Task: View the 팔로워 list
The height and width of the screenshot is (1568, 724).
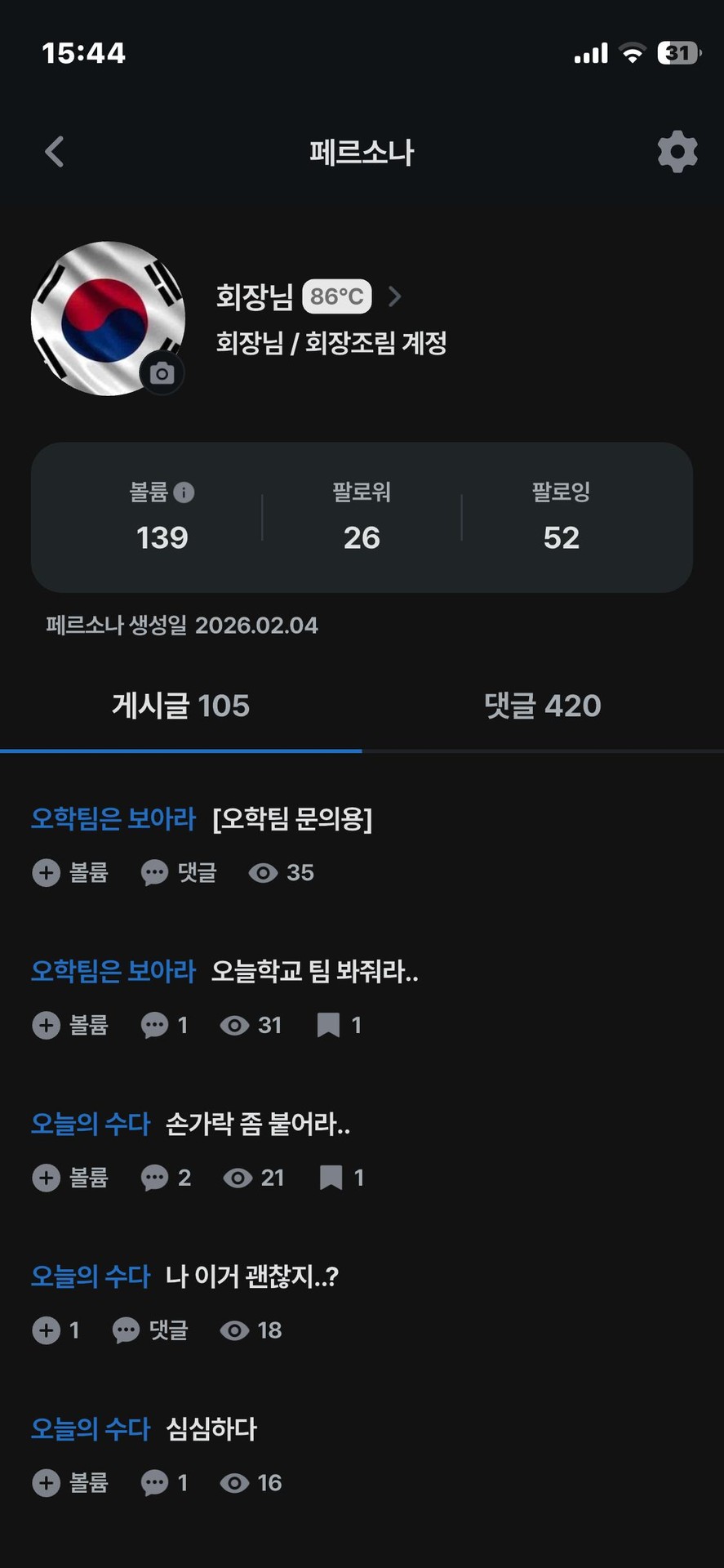Action: (362, 518)
